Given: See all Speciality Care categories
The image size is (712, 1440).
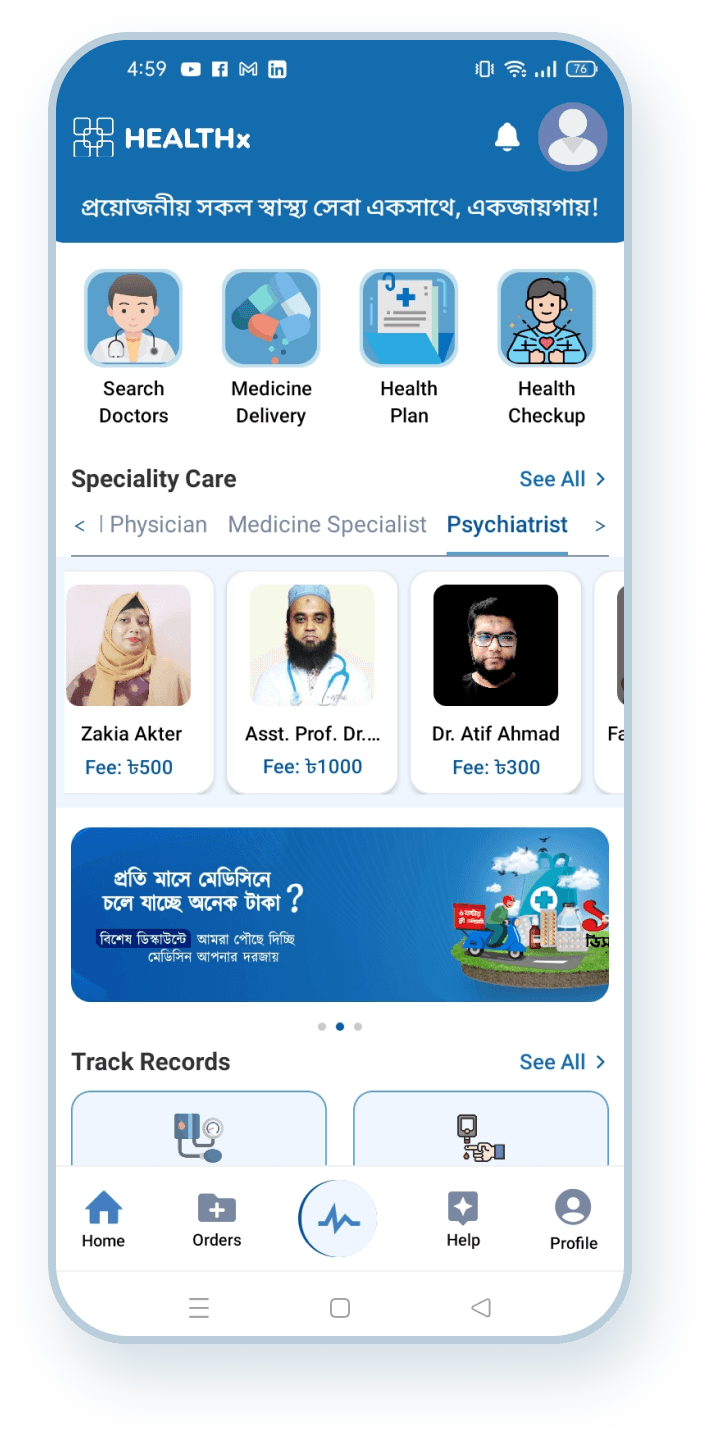Looking at the screenshot, I should click(x=562, y=479).
